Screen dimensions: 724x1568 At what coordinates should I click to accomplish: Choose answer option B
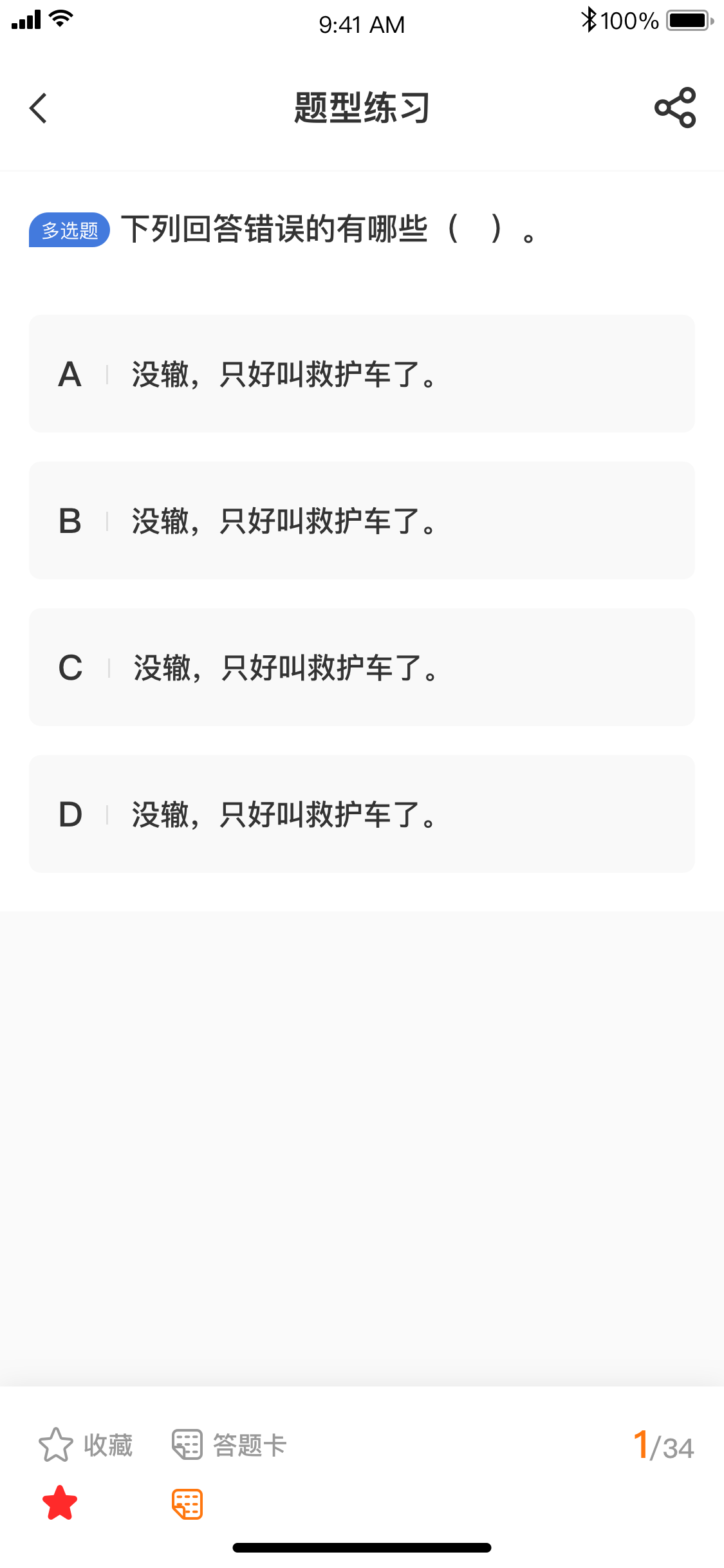point(362,521)
